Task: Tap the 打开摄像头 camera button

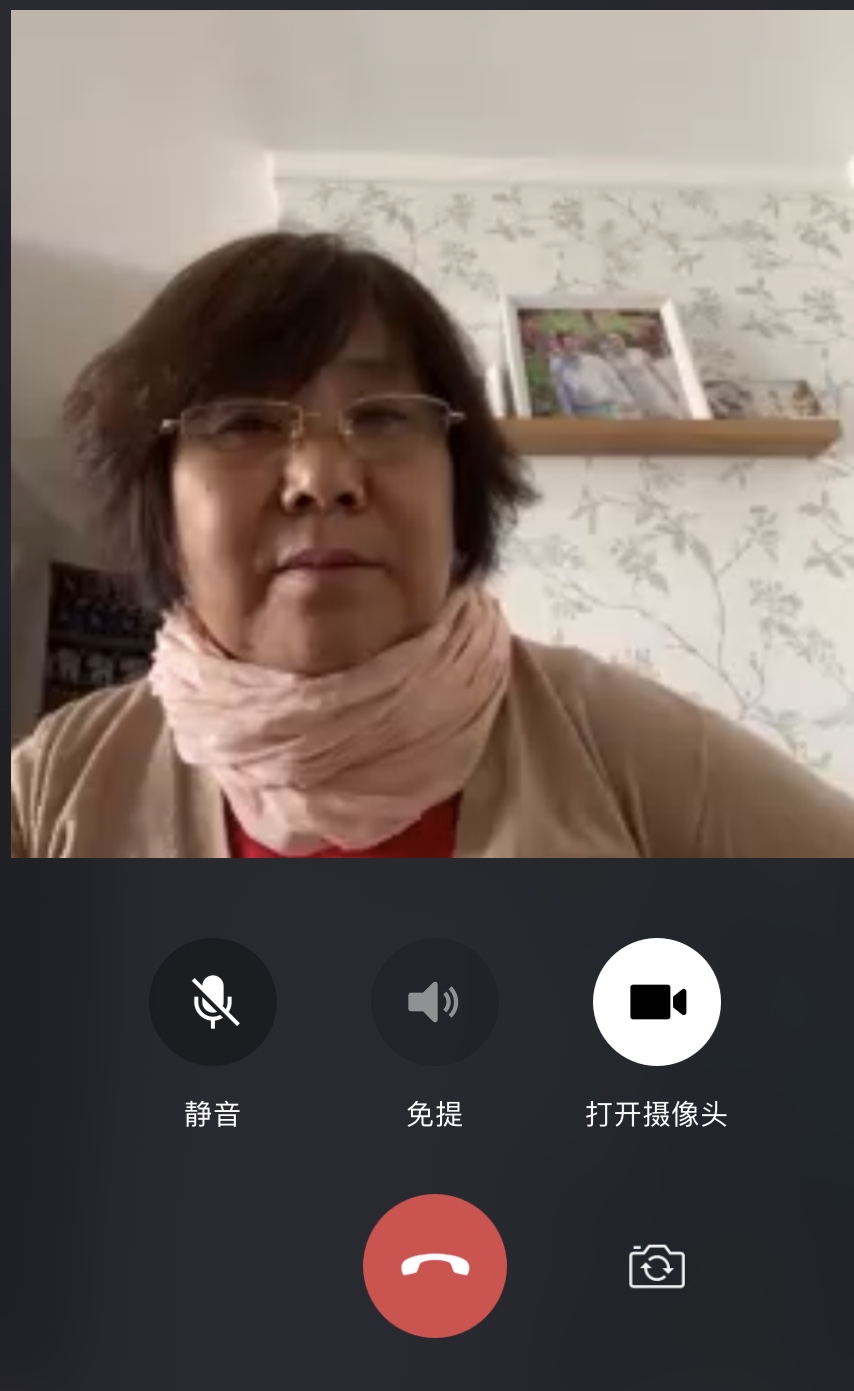Action: click(657, 1002)
